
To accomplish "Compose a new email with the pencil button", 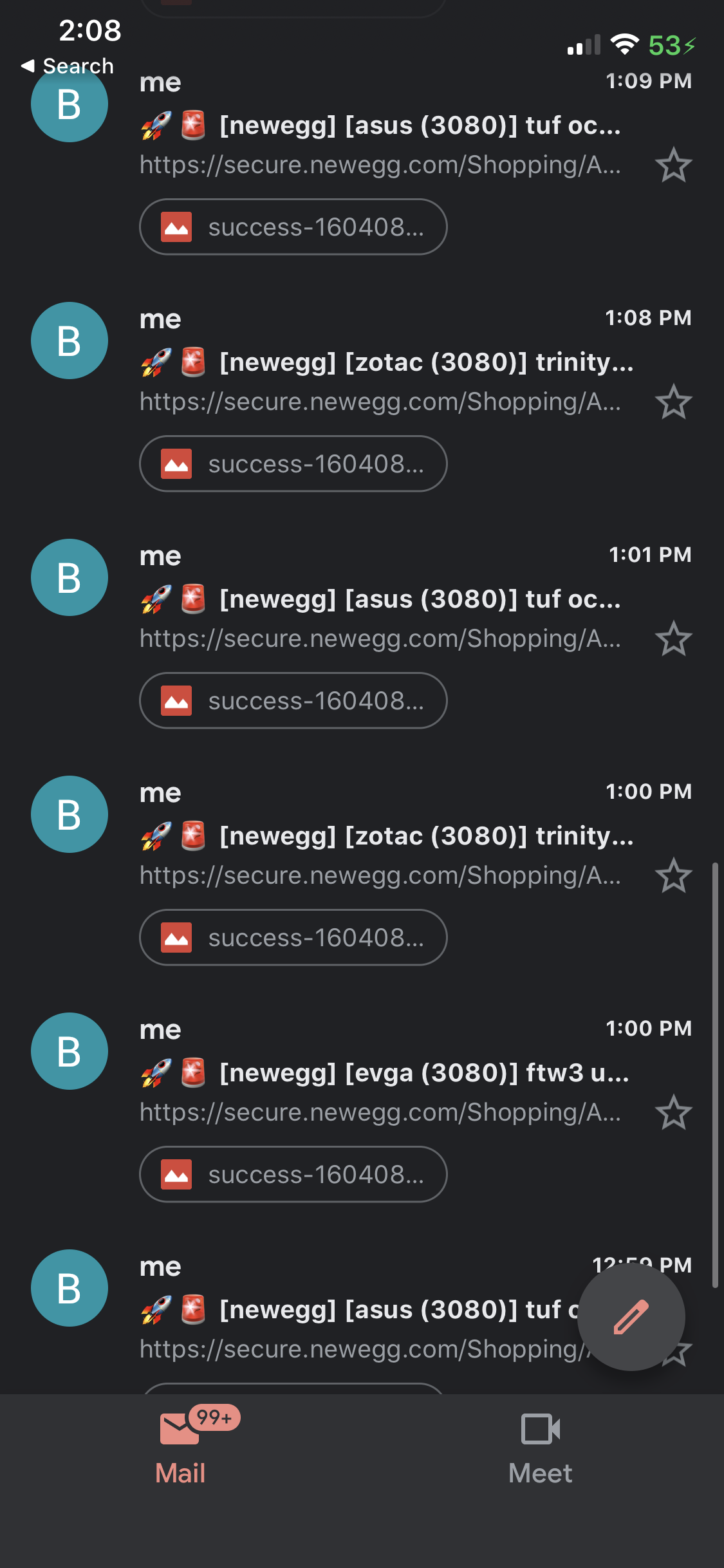I will (x=631, y=1316).
